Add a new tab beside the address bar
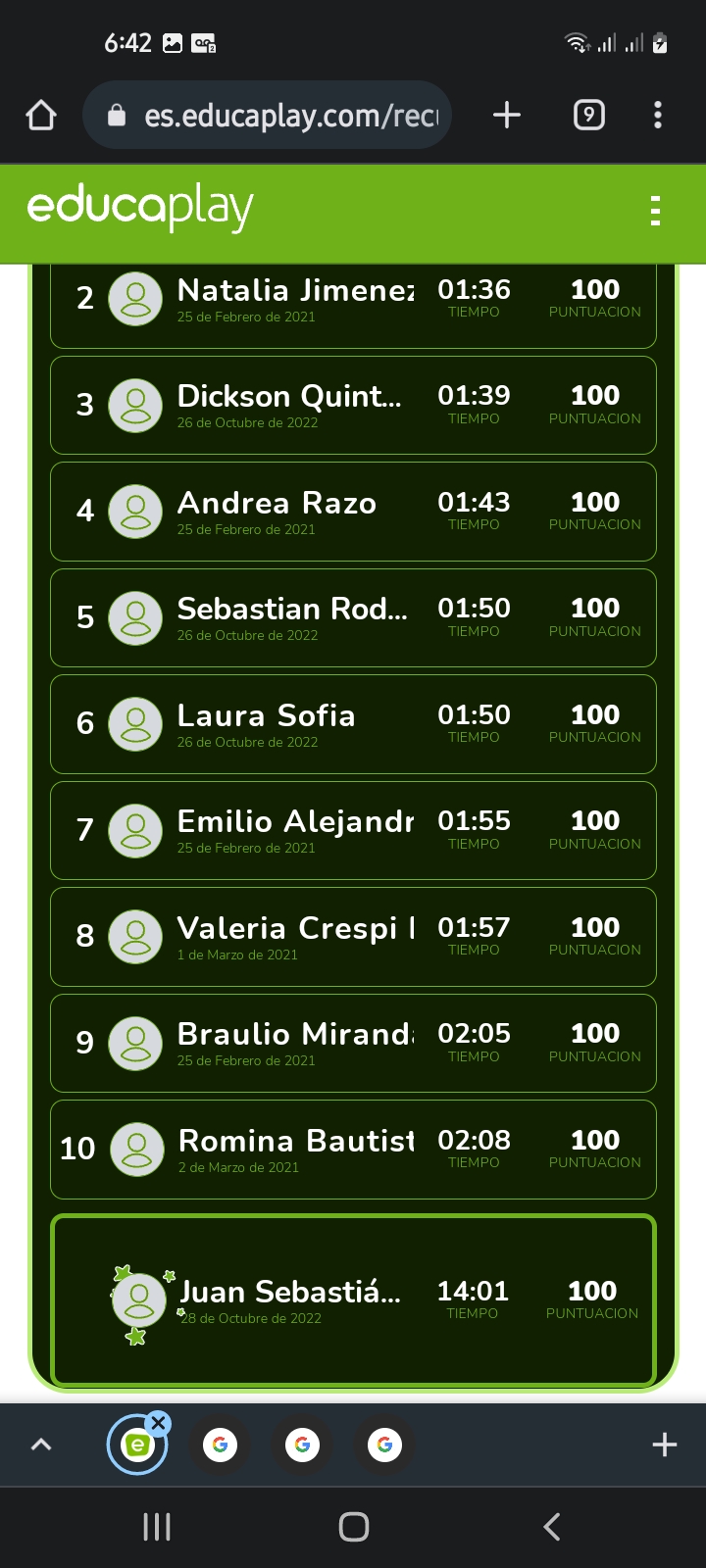The image size is (706, 1568). click(x=506, y=116)
